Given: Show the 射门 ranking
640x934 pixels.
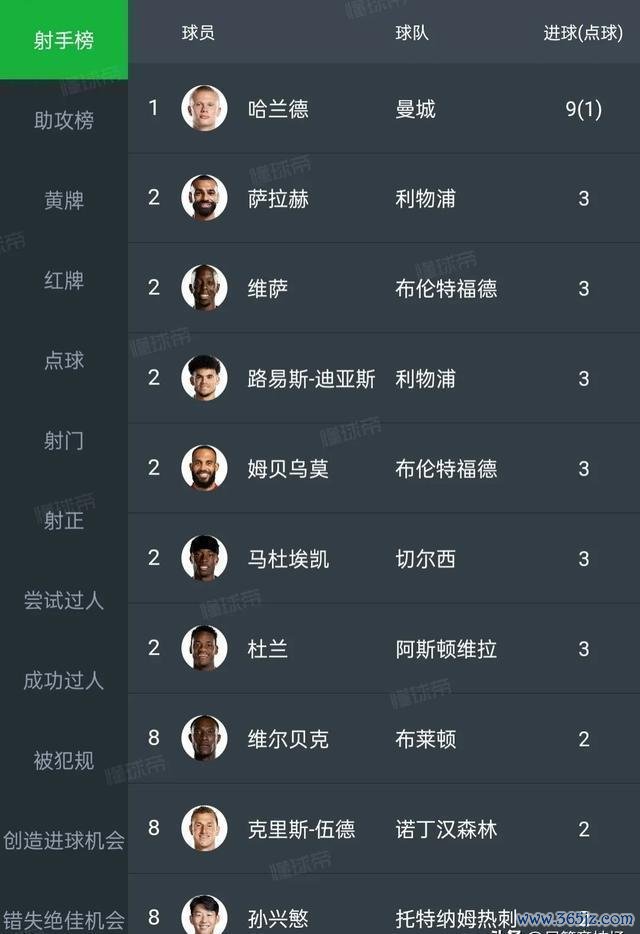Looking at the screenshot, I should (x=64, y=440).
